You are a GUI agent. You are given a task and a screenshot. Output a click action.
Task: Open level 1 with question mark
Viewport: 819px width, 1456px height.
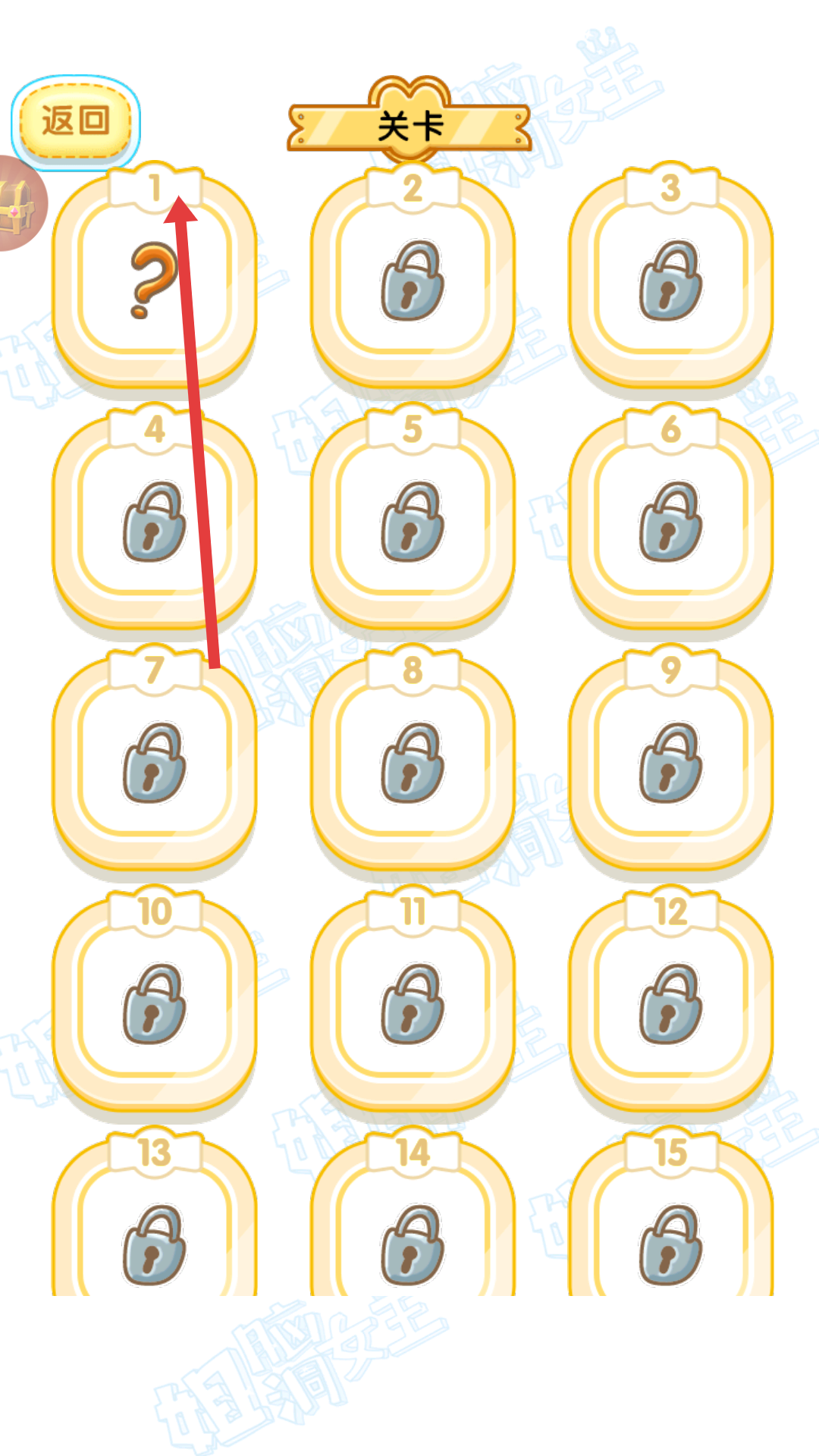pos(155,281)
